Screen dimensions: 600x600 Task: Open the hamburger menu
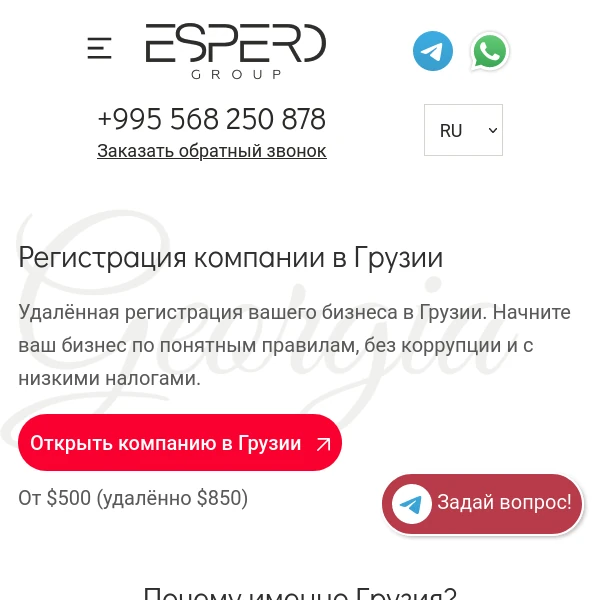tap(99, 48)
